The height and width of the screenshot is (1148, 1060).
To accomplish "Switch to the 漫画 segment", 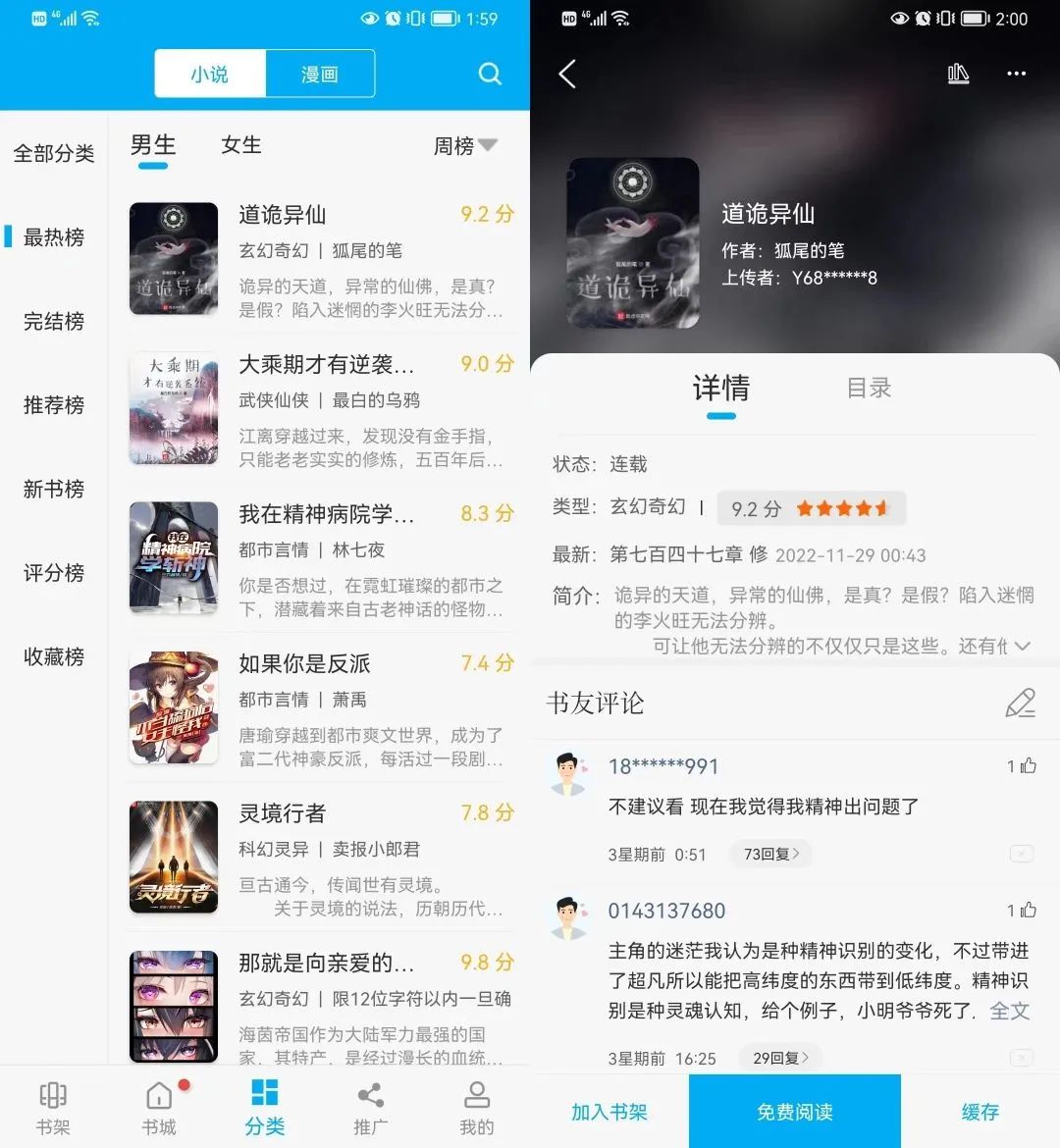I will click(319, 74).
